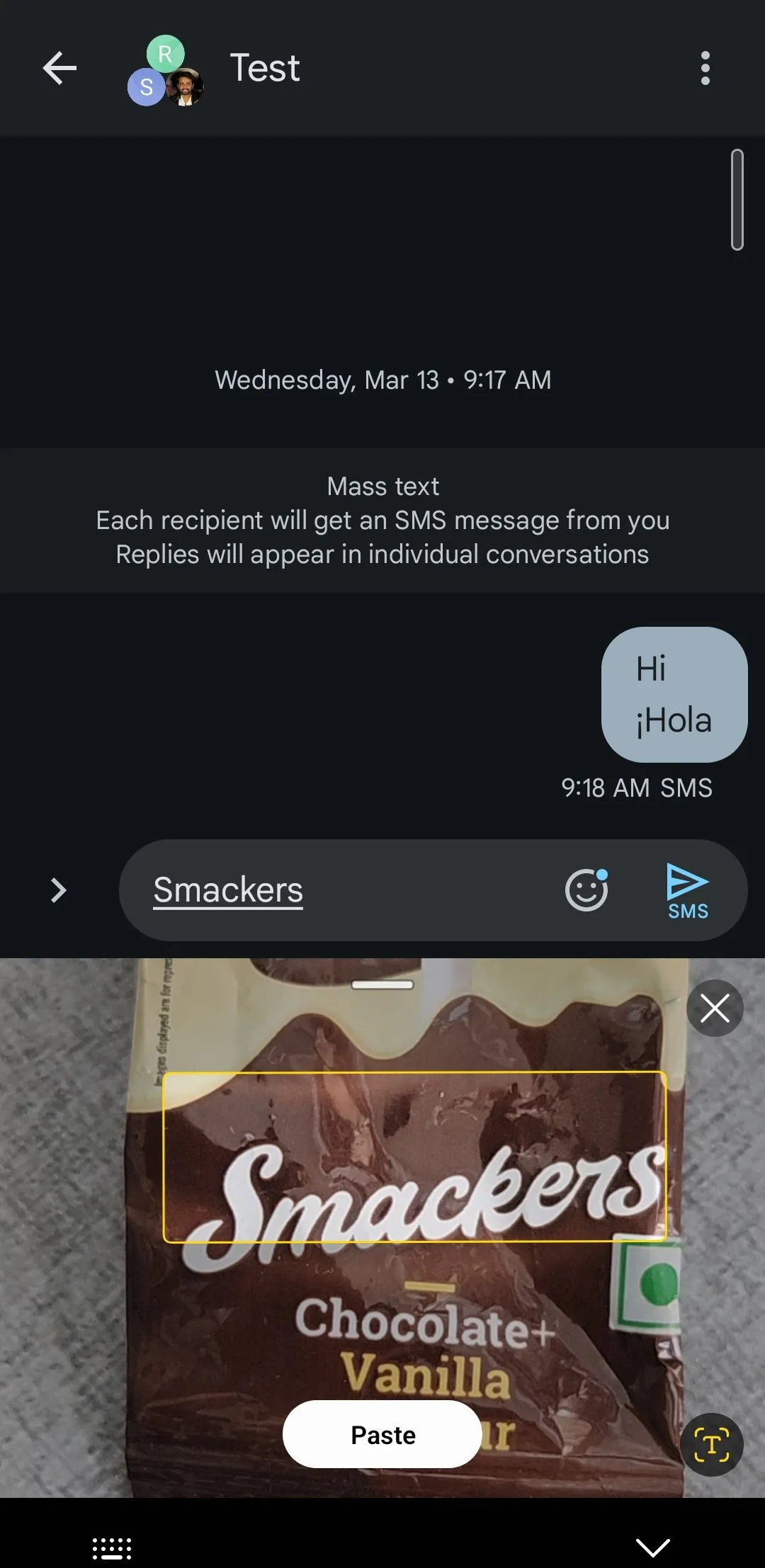Switch to the keyboard

[x=112, y=1547]
